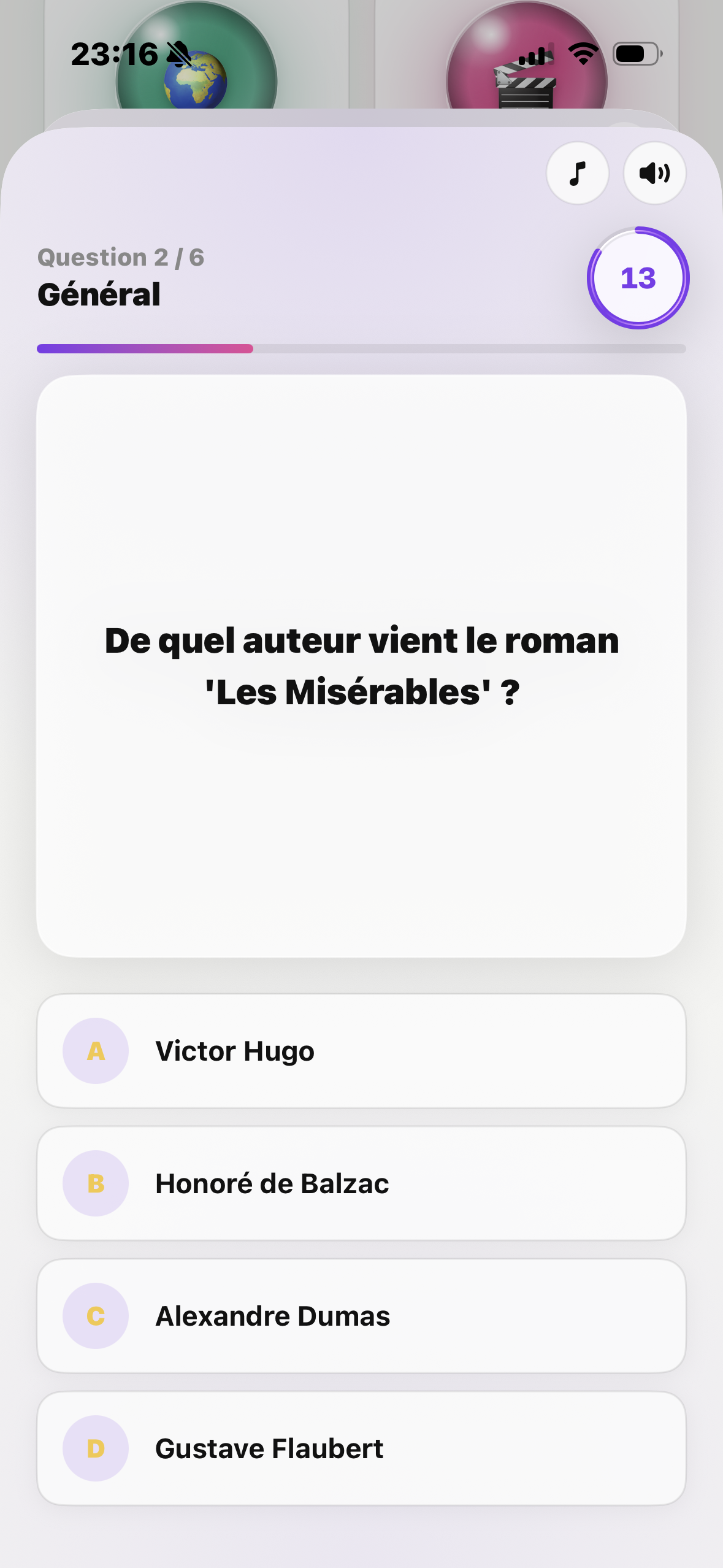This screenshot has width=723, height=1568.
Task: Enable the silenced notifications bell indicator
Action: [x=180, y=54]
